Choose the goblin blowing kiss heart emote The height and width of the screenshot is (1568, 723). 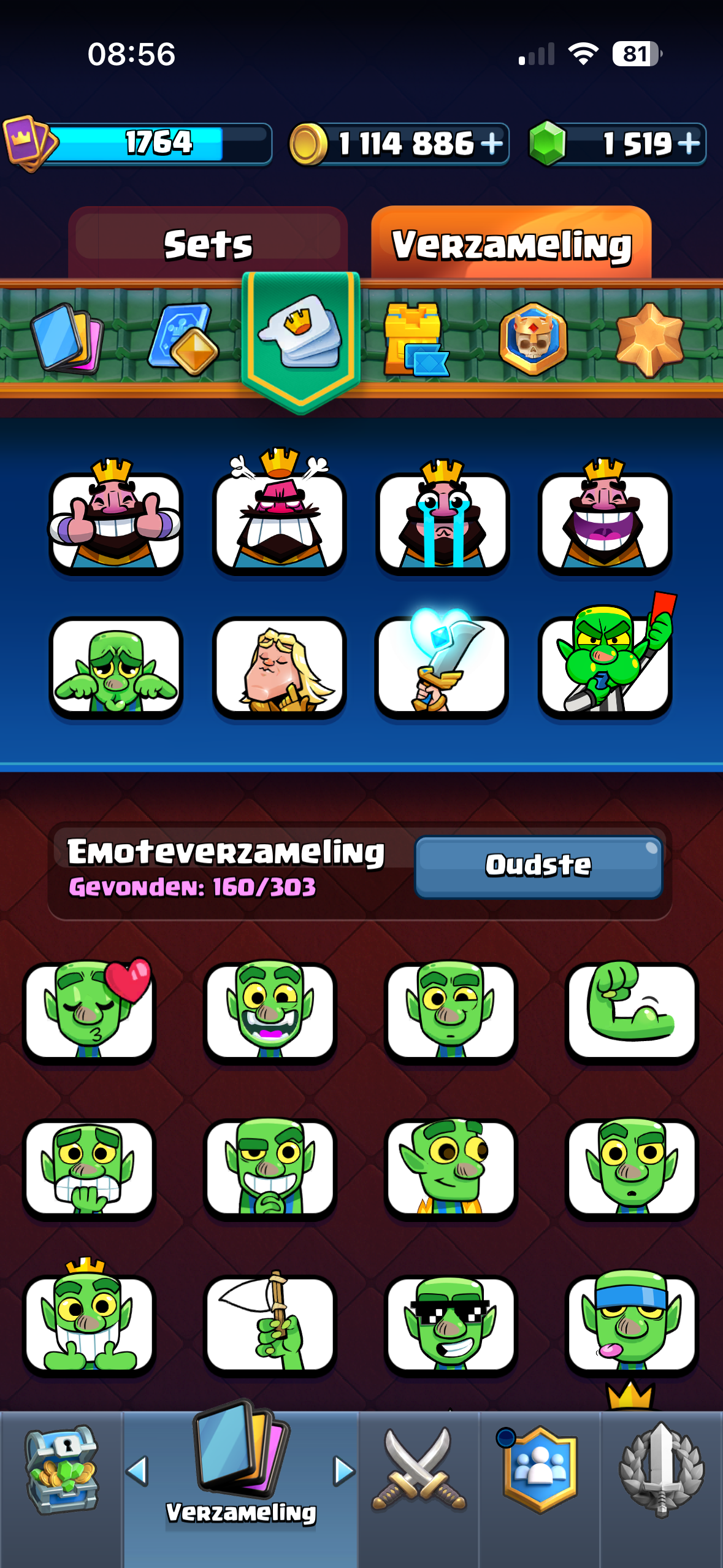pos(90,1010)
